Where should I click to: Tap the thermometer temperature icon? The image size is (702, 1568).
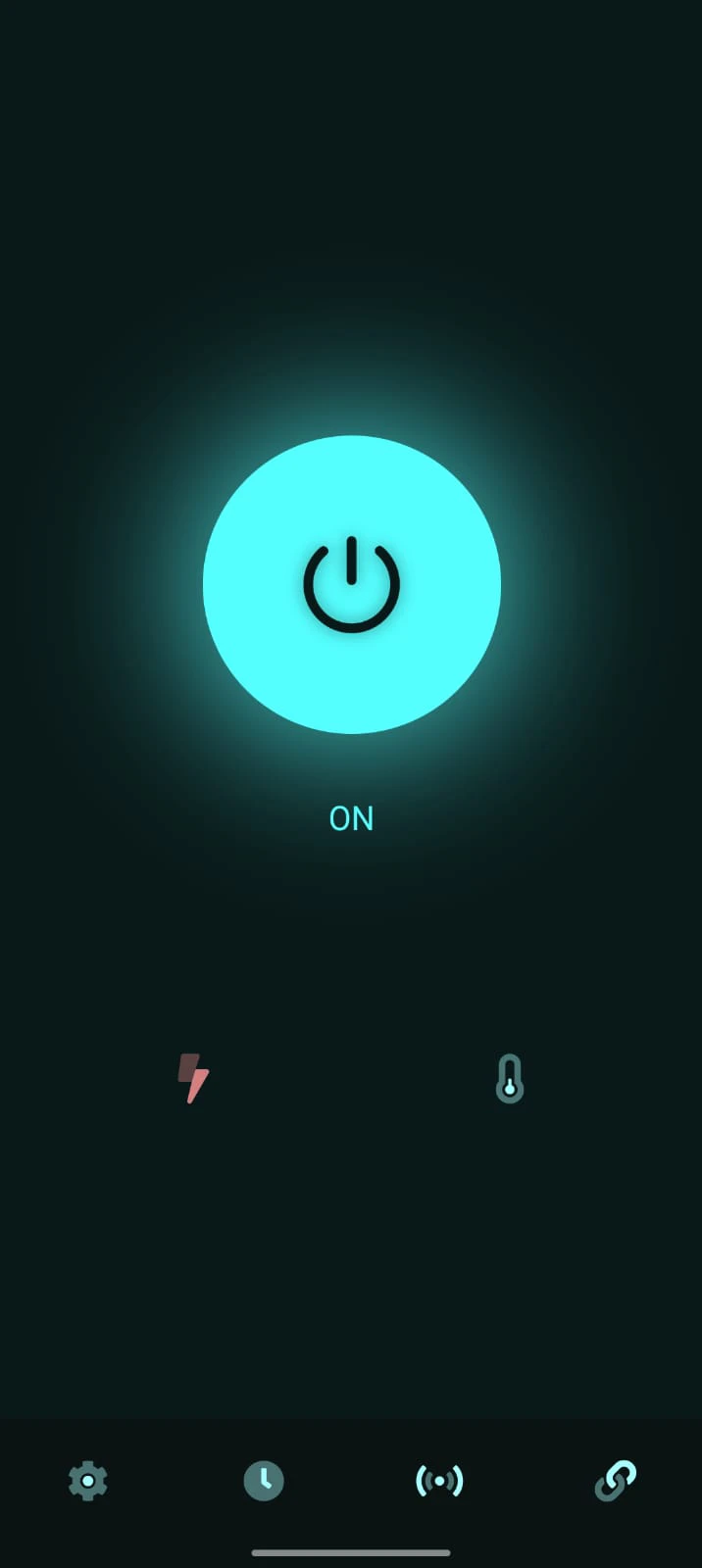(x=509, y=1079)
